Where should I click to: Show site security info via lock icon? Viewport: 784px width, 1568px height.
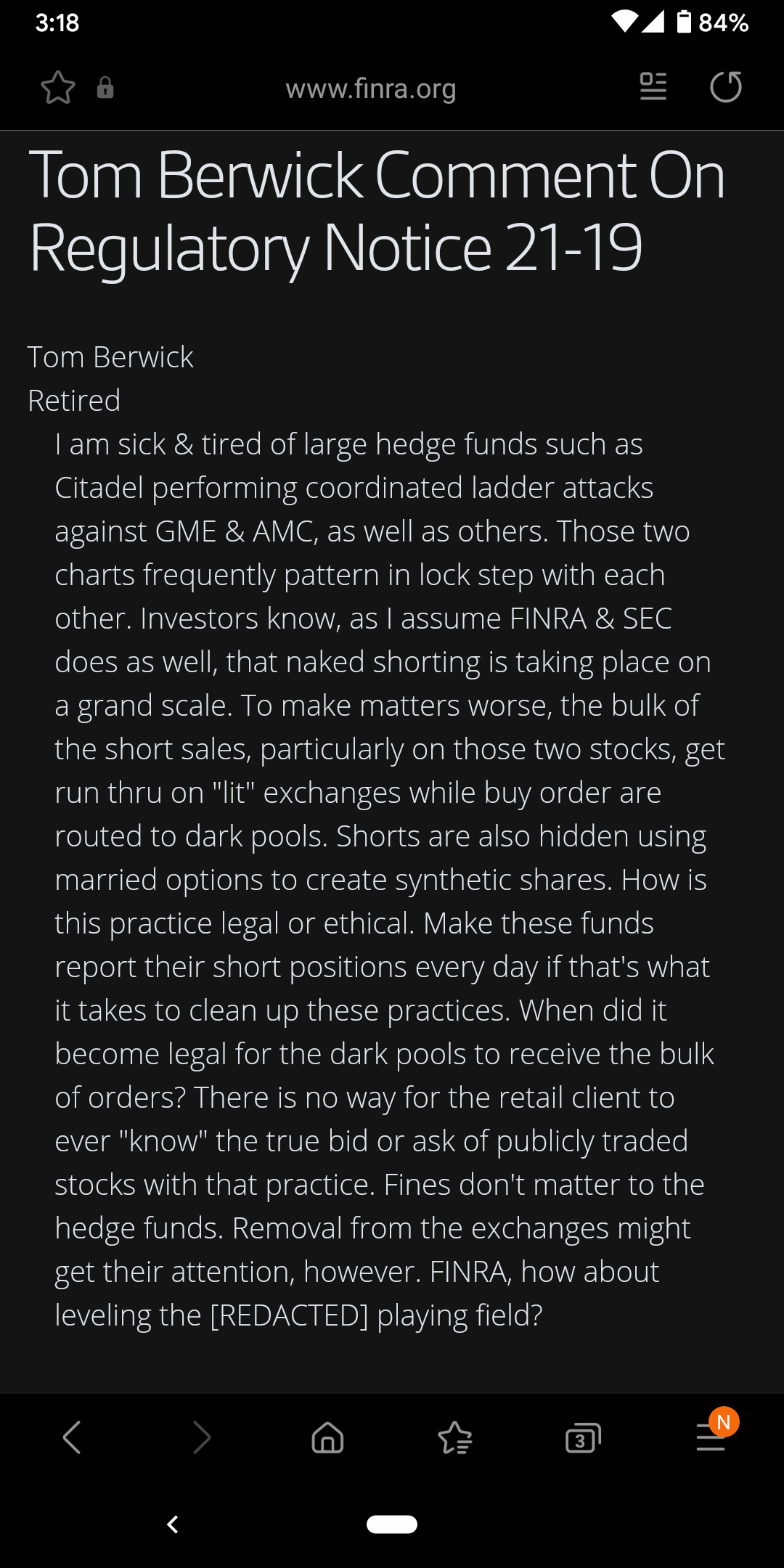105,88
